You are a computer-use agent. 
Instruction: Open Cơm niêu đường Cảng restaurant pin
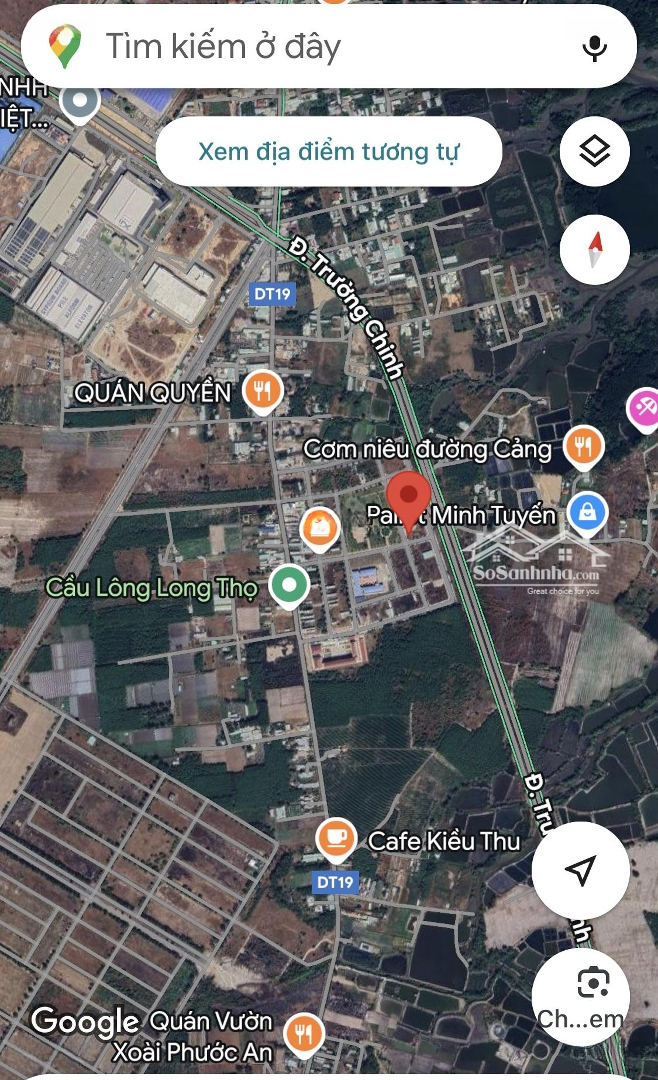coord(584,448)
